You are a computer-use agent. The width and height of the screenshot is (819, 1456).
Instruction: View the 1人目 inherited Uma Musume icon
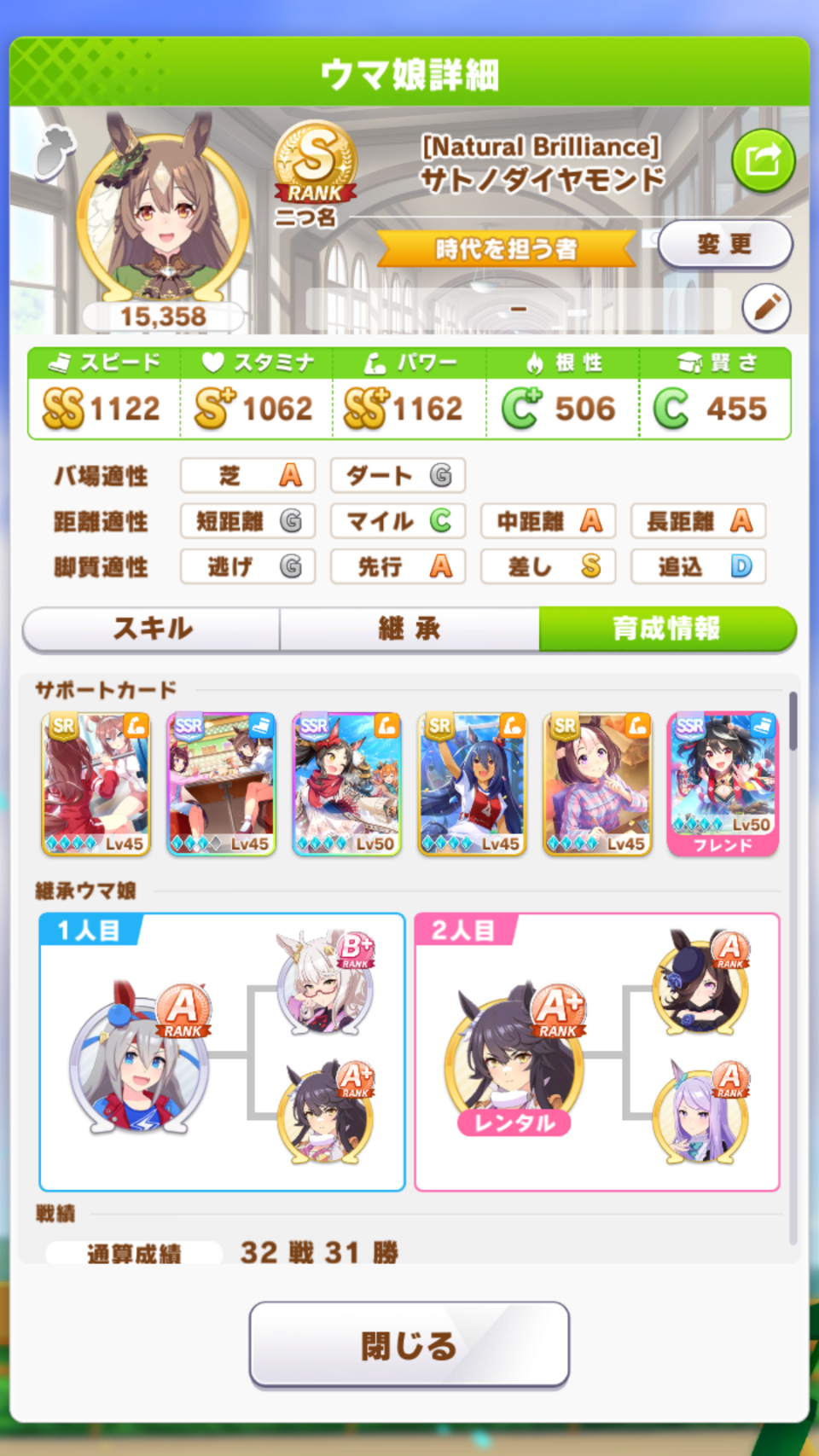138,1059
